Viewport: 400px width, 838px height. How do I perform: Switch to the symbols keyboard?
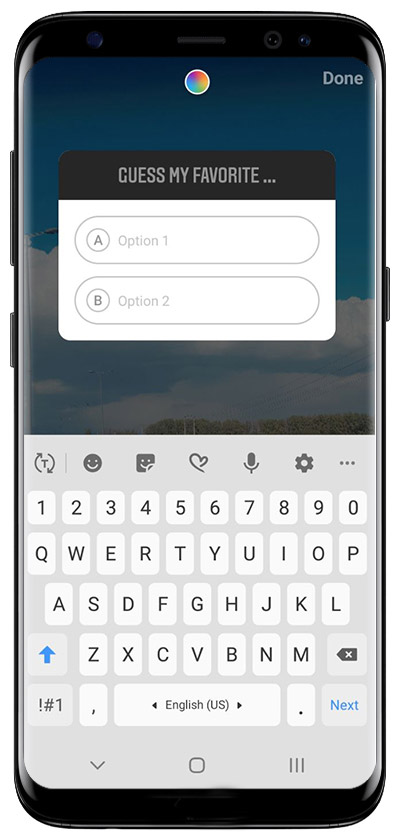tap(50, 705)
